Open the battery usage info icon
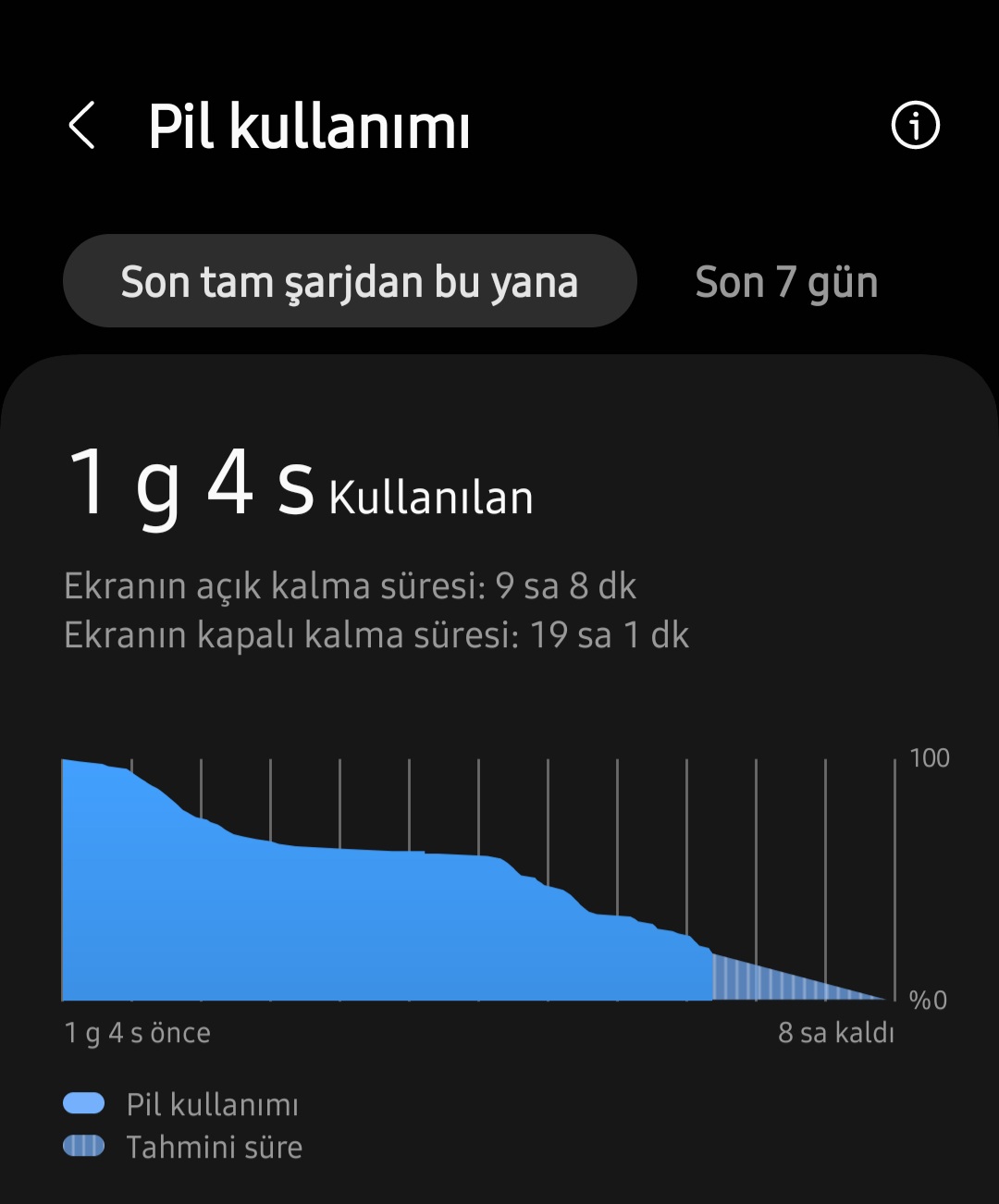The height and width of the screenshot is (1204, 999). (x=915, y=125)
